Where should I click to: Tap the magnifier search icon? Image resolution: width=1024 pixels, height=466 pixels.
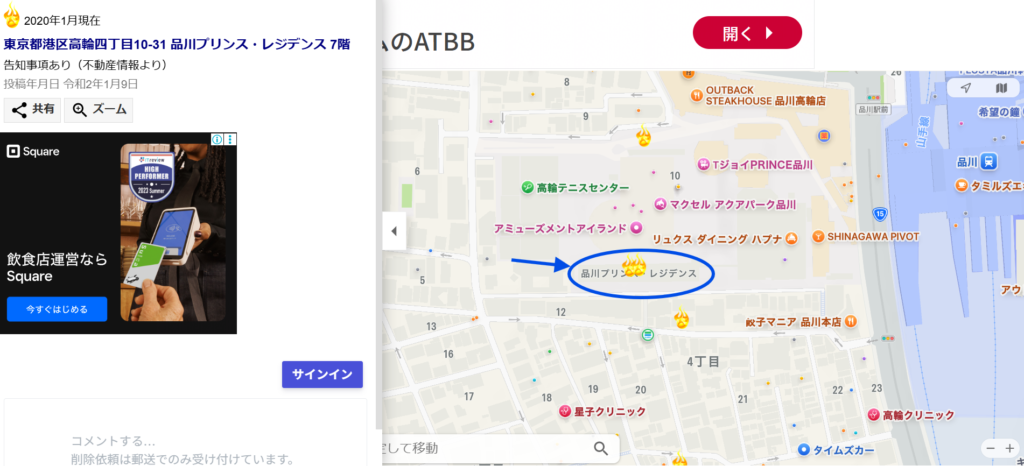[601, 448]
